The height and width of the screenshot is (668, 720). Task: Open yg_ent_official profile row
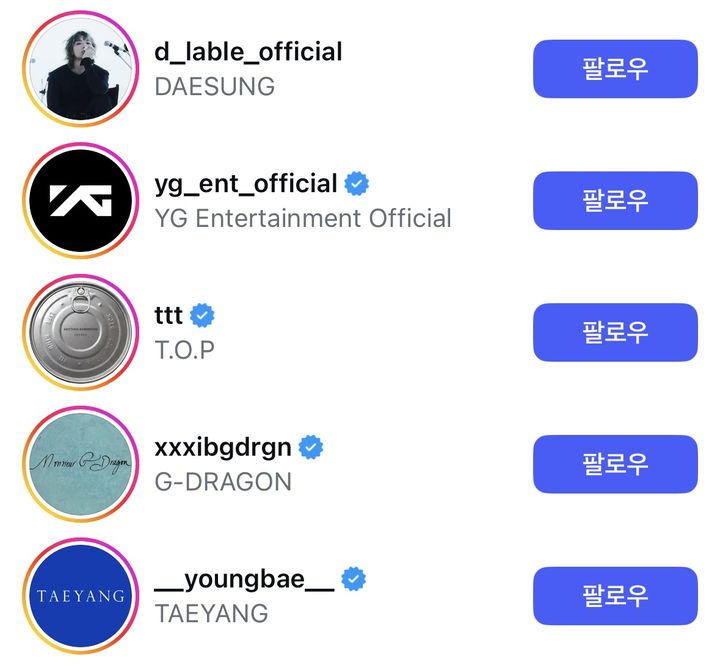[x=246, y=184]
